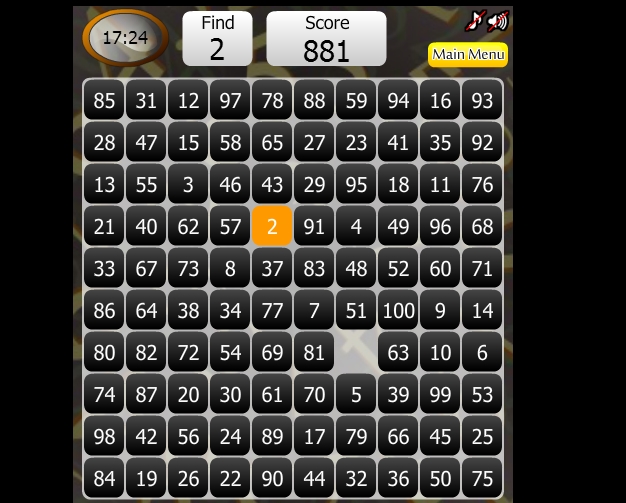This screenshot has width=626, height=503.
Task: Open the Main Menu
Action: pos(467,54)
